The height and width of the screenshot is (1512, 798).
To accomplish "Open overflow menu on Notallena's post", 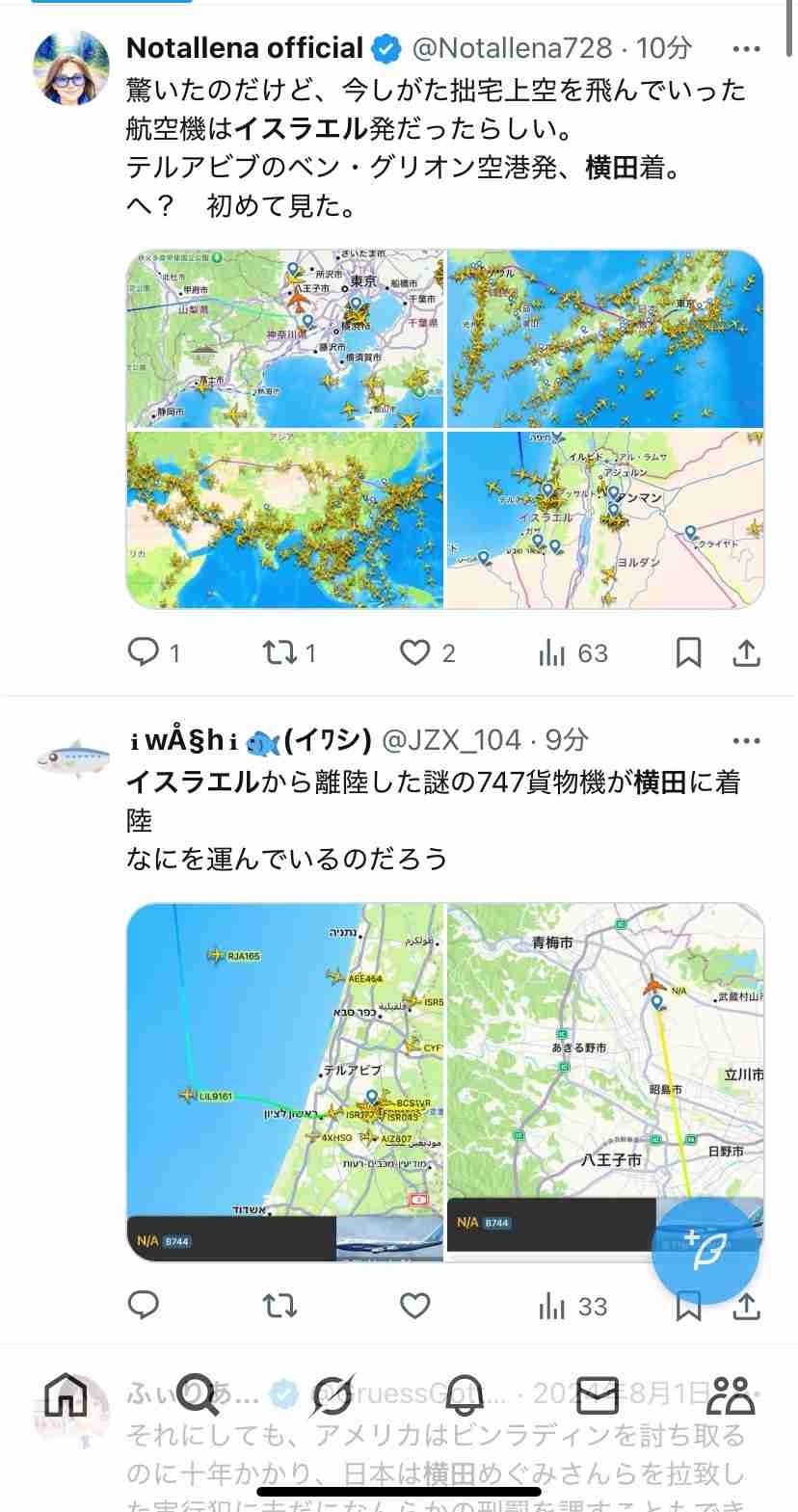I will click(x=747, y=48).
